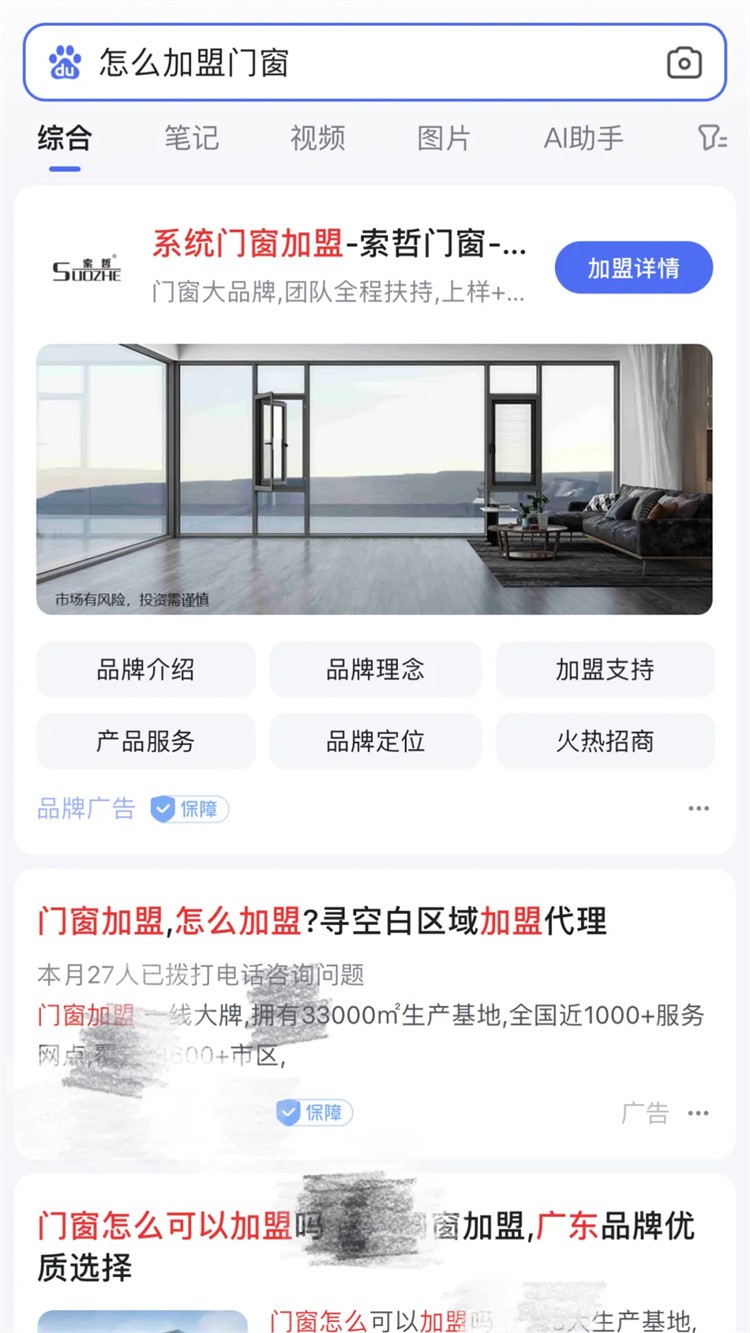Image resolution: width=750 pixels, height=1333 pixels.
Task: Open more options on the 品牌广告 card
Action: 698,809
